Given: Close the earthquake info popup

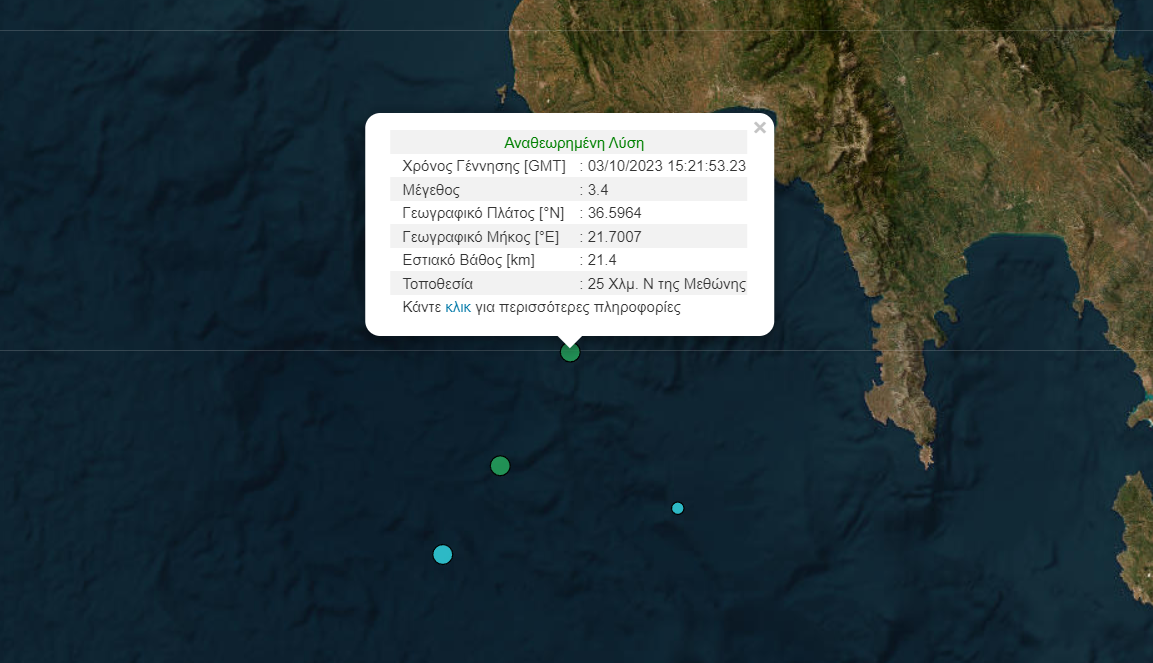Looking at the screenshot, I should click(x=760, y=128).
